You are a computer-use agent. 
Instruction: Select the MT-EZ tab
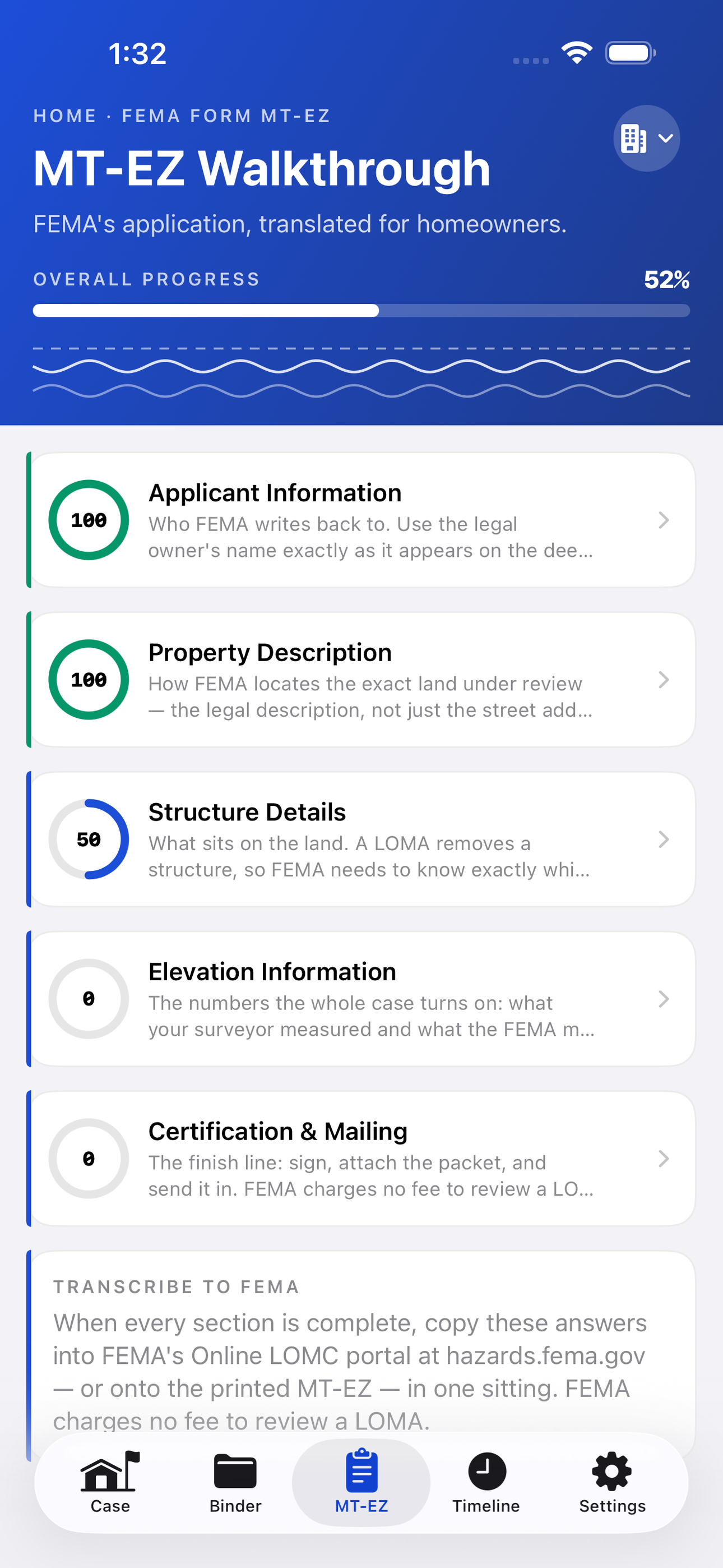click(361, 1482)
